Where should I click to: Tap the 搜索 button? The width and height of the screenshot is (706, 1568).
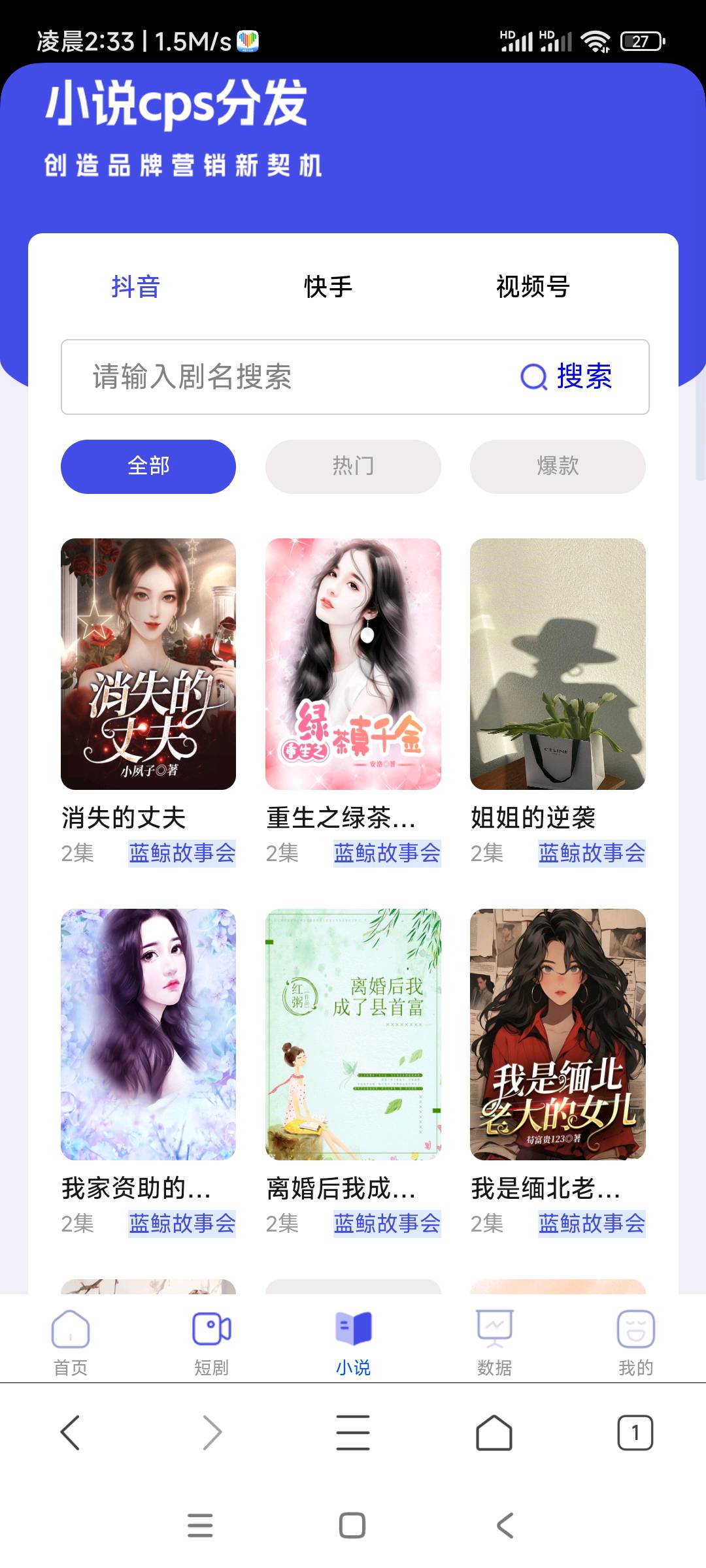567,377
